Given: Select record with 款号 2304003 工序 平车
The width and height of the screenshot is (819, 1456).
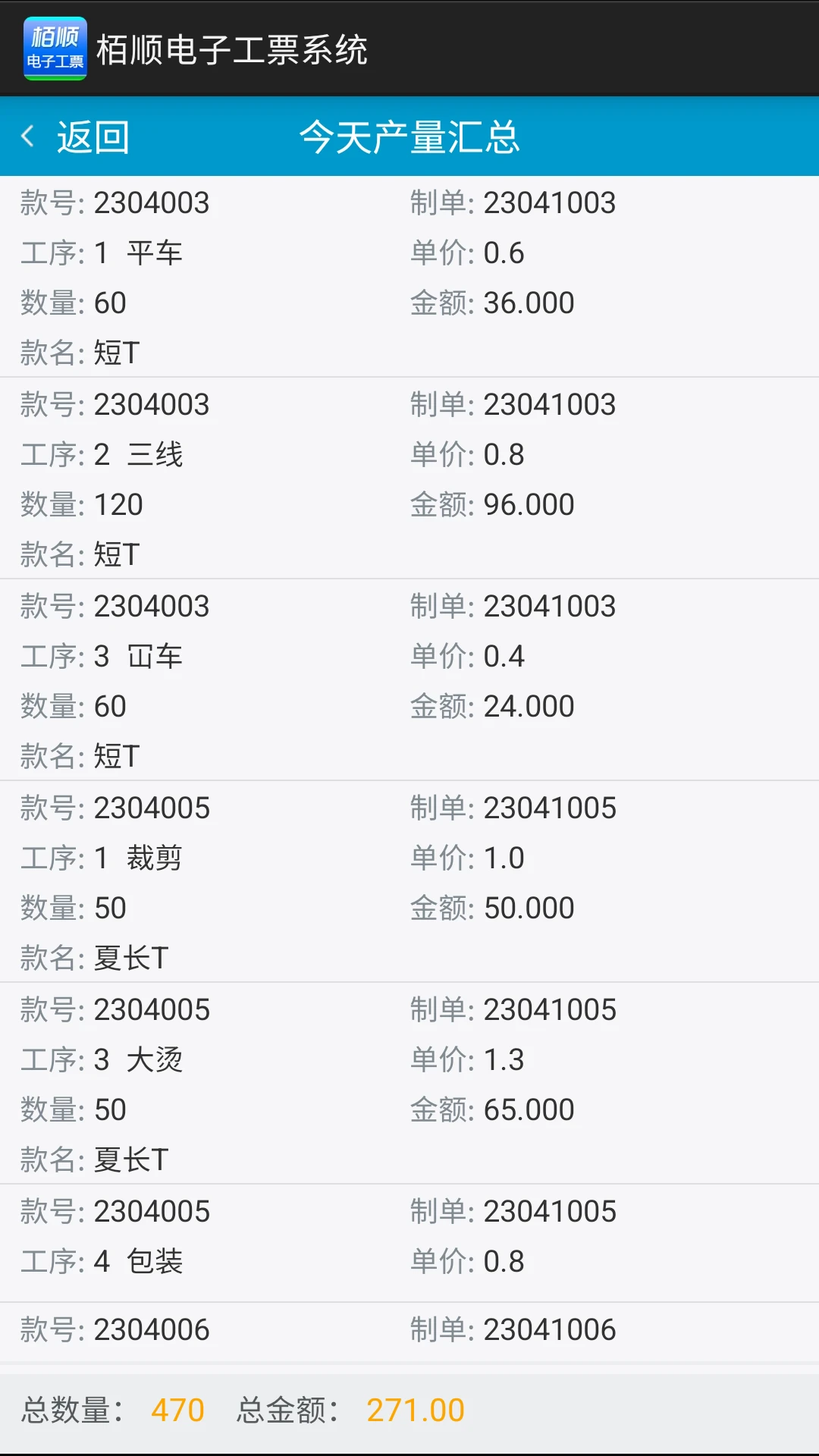Looking at the screenshot, I should [409, 277].
